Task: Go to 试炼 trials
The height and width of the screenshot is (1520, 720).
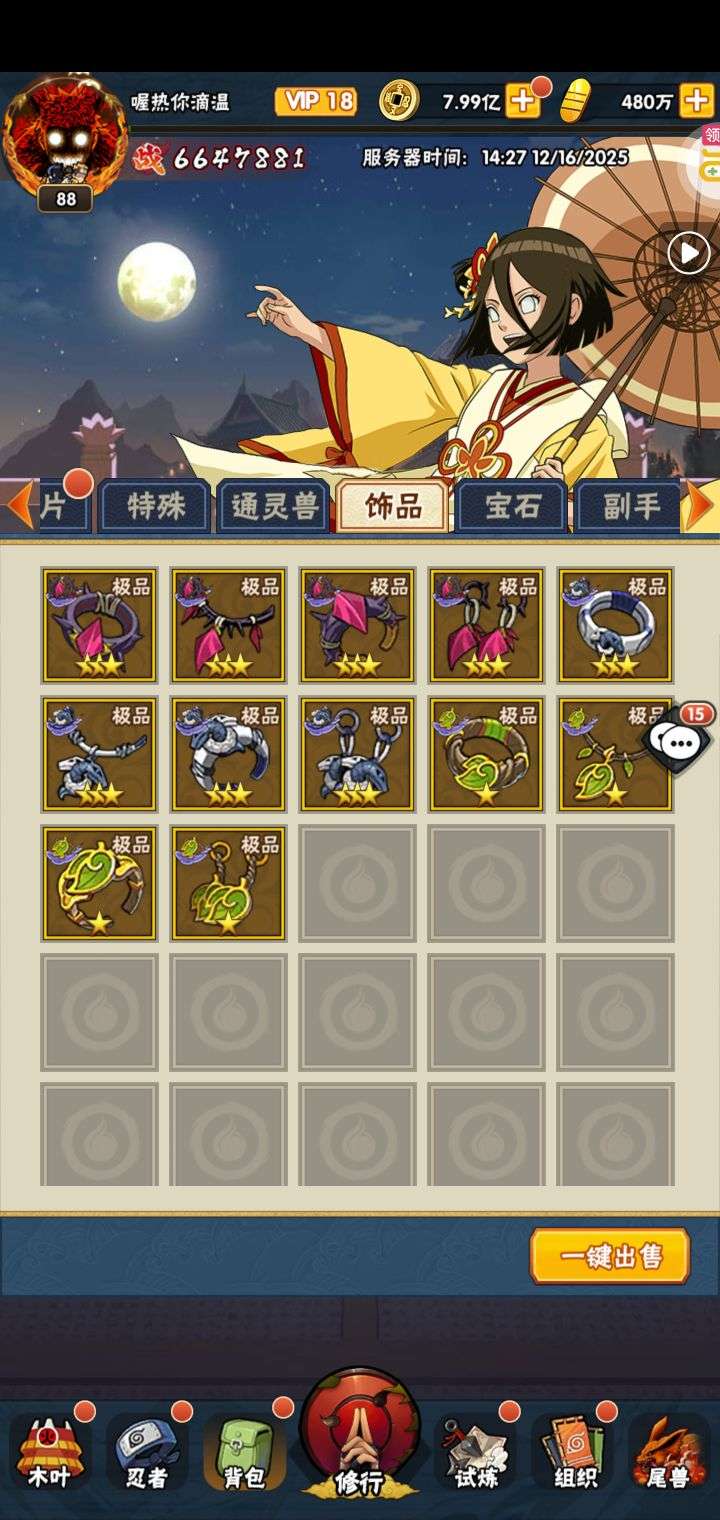Action: 475,1451
